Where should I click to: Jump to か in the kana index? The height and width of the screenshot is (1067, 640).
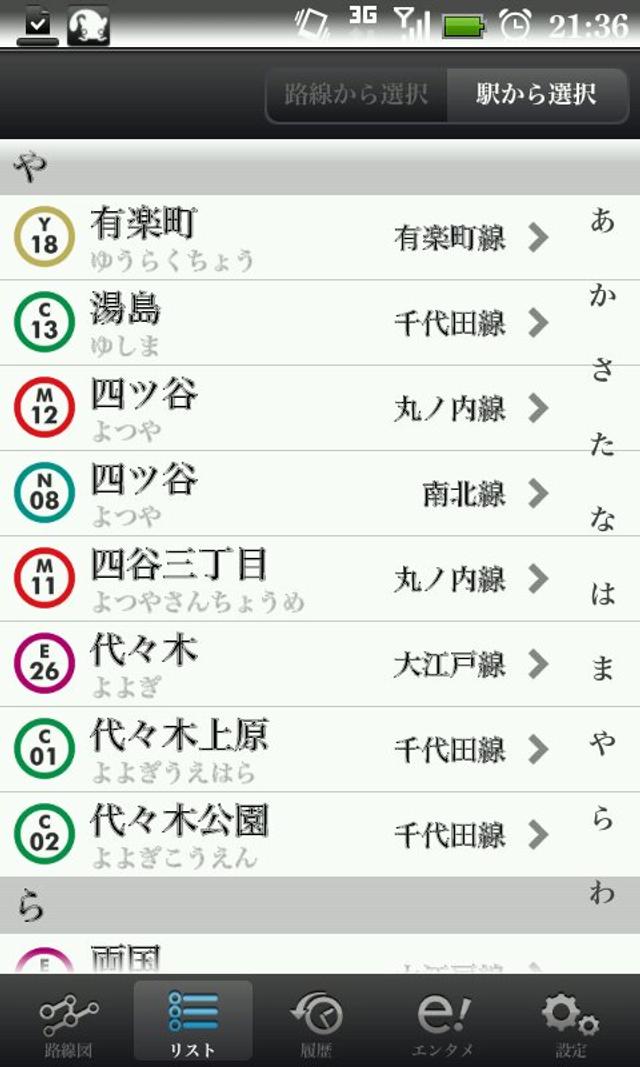click(x=602, y=297)
